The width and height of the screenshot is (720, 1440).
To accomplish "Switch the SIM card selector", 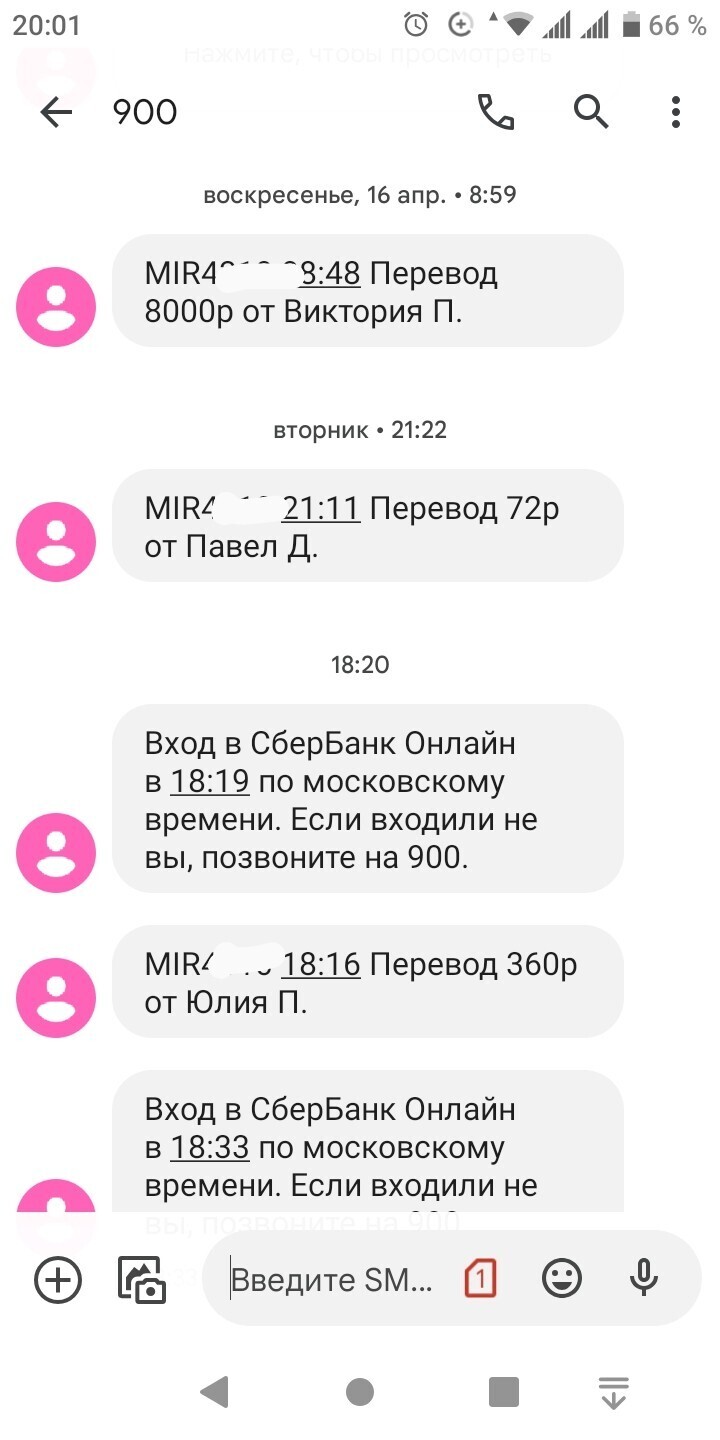I will pos(480,1278).
